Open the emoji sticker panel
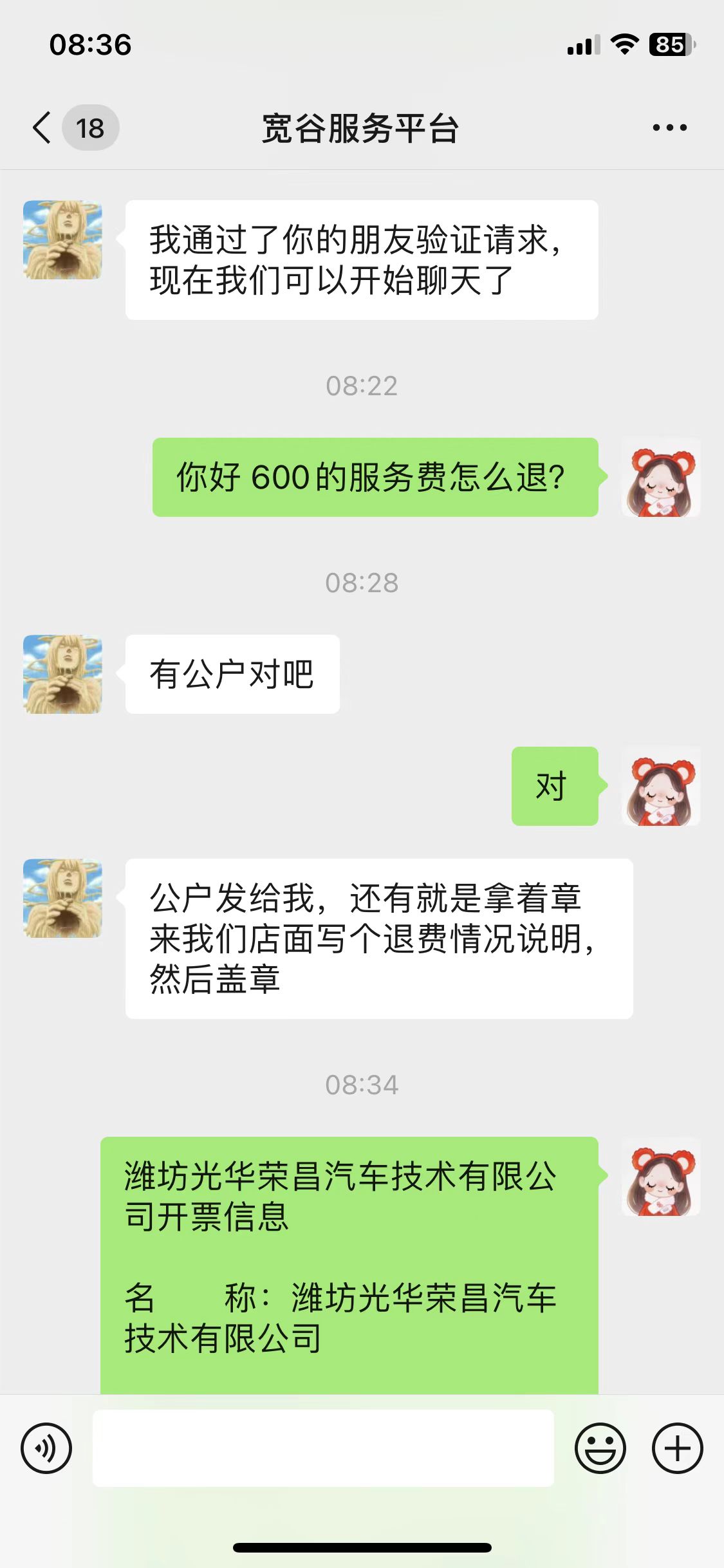 [600, 1448]
